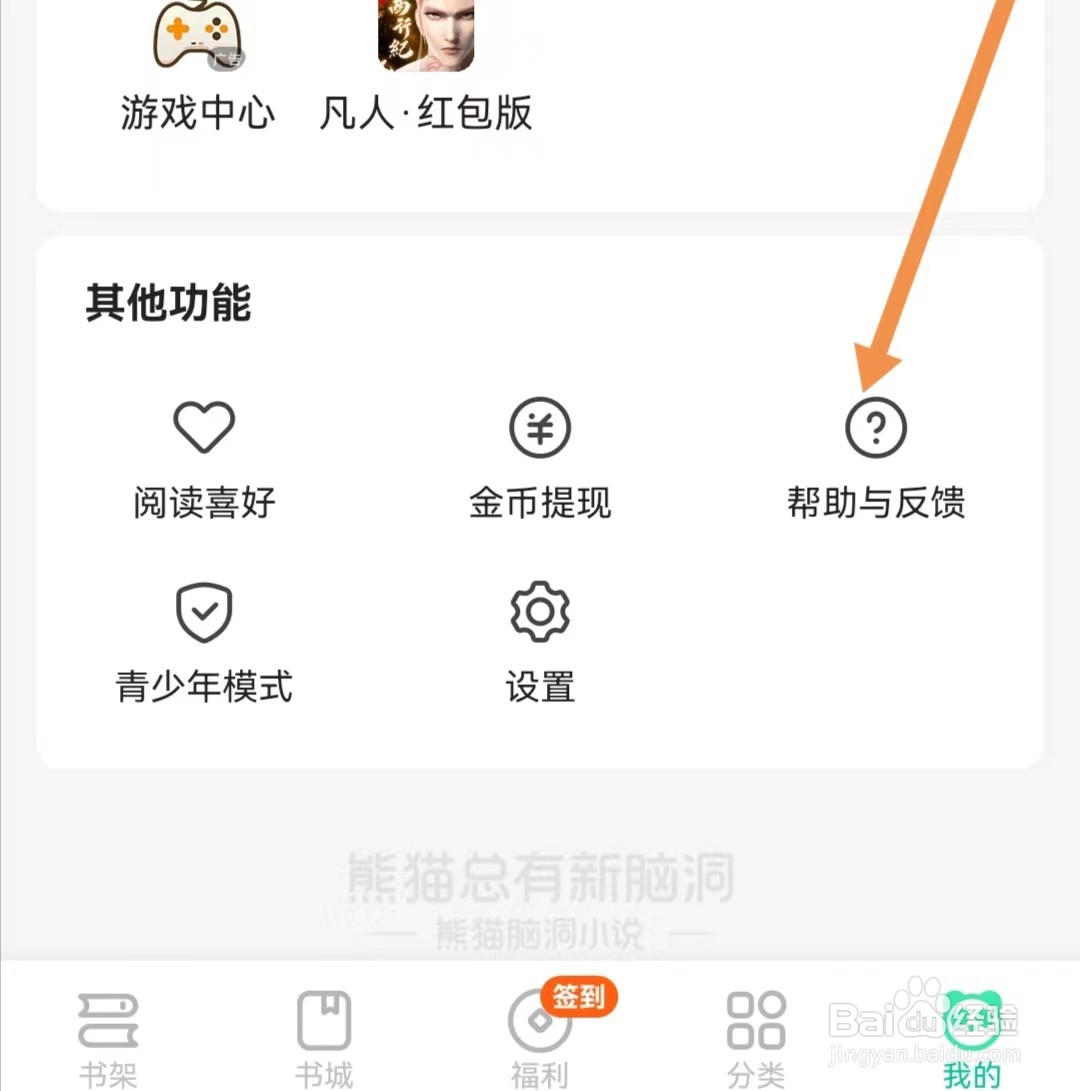
Task: Tap the 书架 bookshelf icon
Action: (108, 1020)
